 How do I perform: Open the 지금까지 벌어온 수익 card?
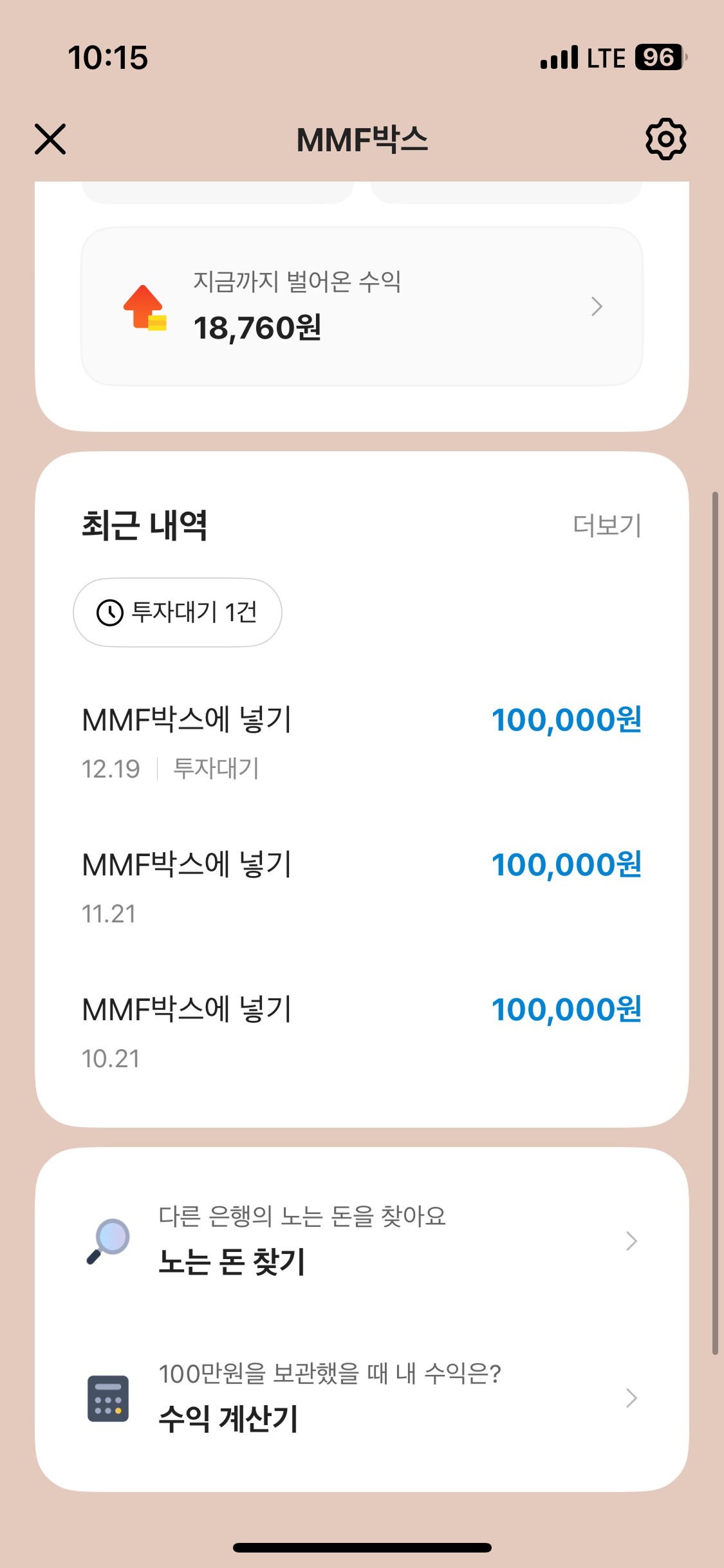pos(362,306)
